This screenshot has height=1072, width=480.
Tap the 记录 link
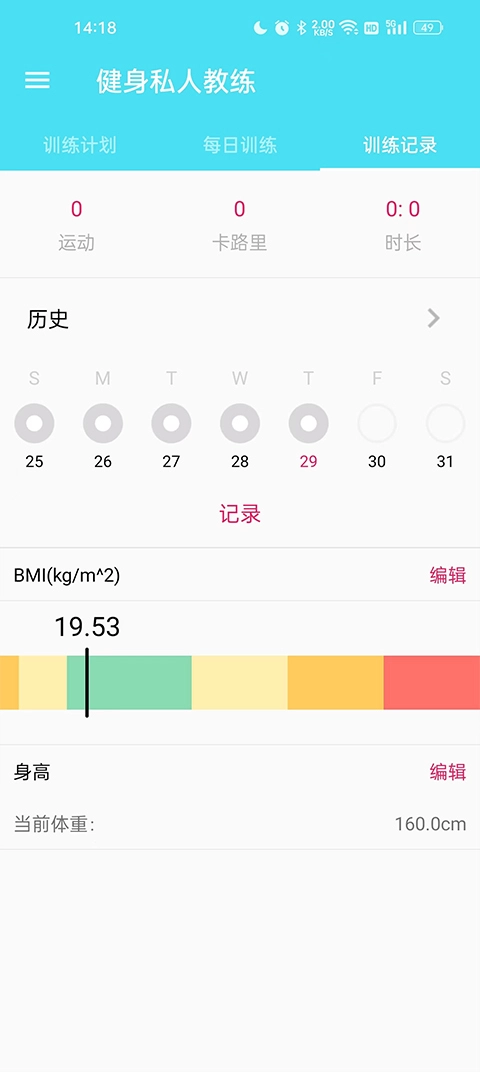tap(240, 514)
